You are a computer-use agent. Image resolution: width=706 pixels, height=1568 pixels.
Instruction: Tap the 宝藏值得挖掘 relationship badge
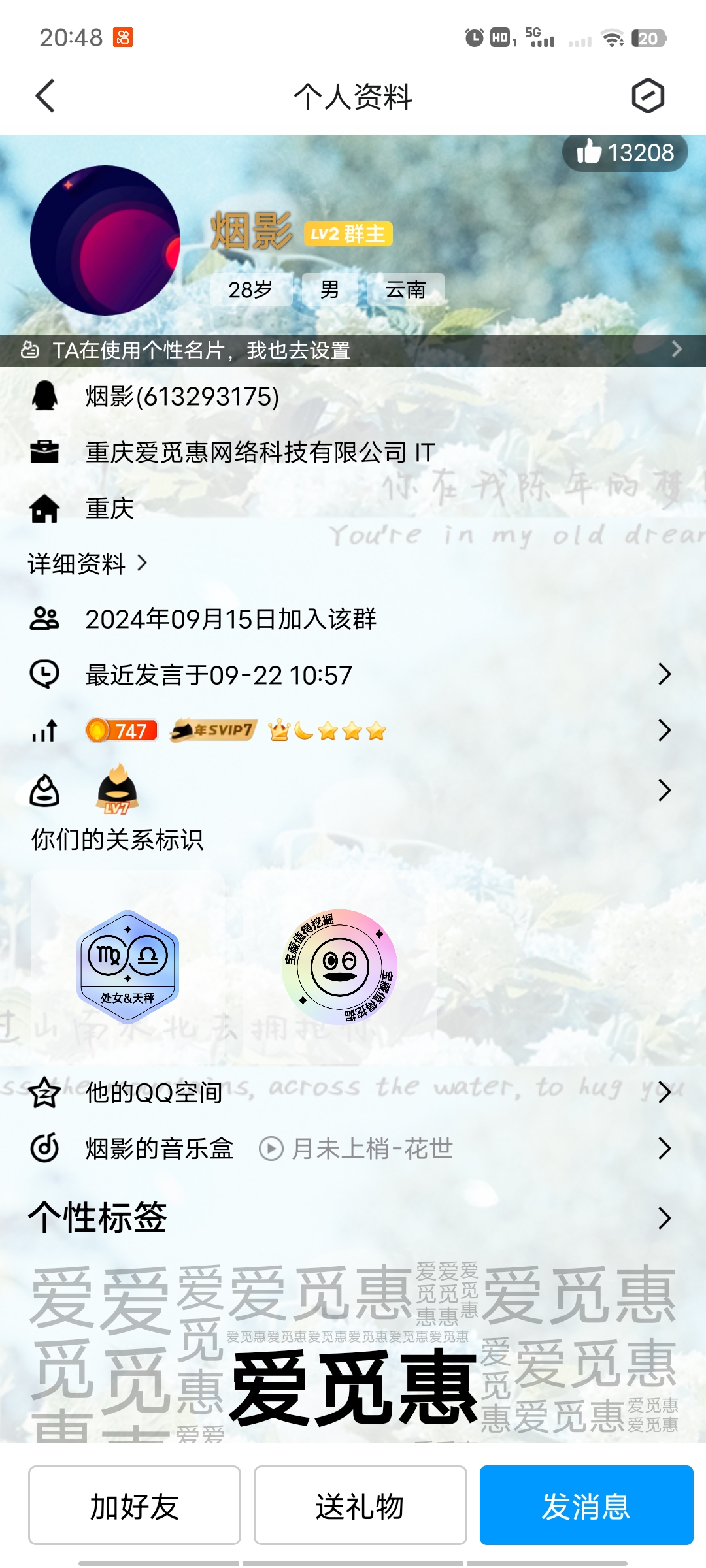(339, 967)
